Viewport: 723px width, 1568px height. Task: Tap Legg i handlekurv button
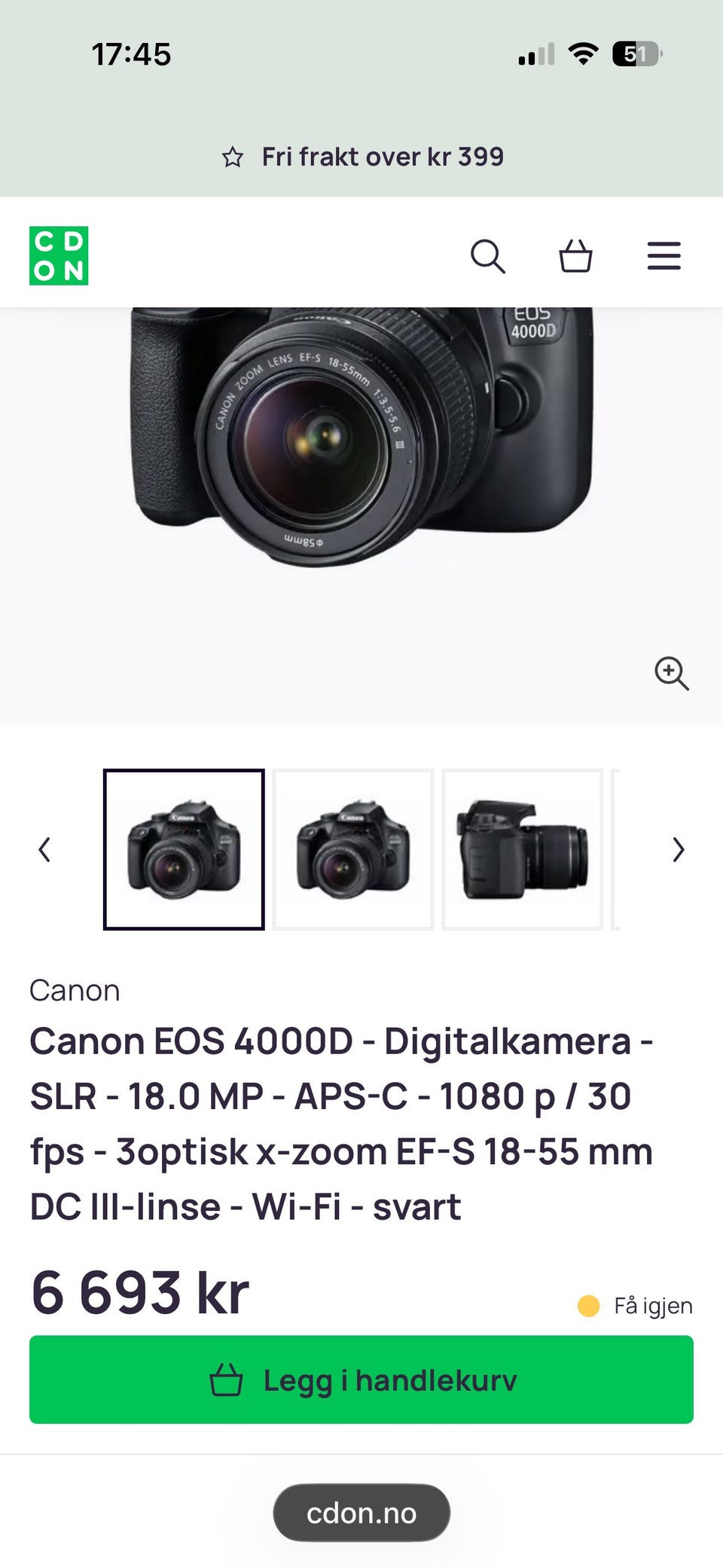pyautogui.click(x=361, y=1380)
